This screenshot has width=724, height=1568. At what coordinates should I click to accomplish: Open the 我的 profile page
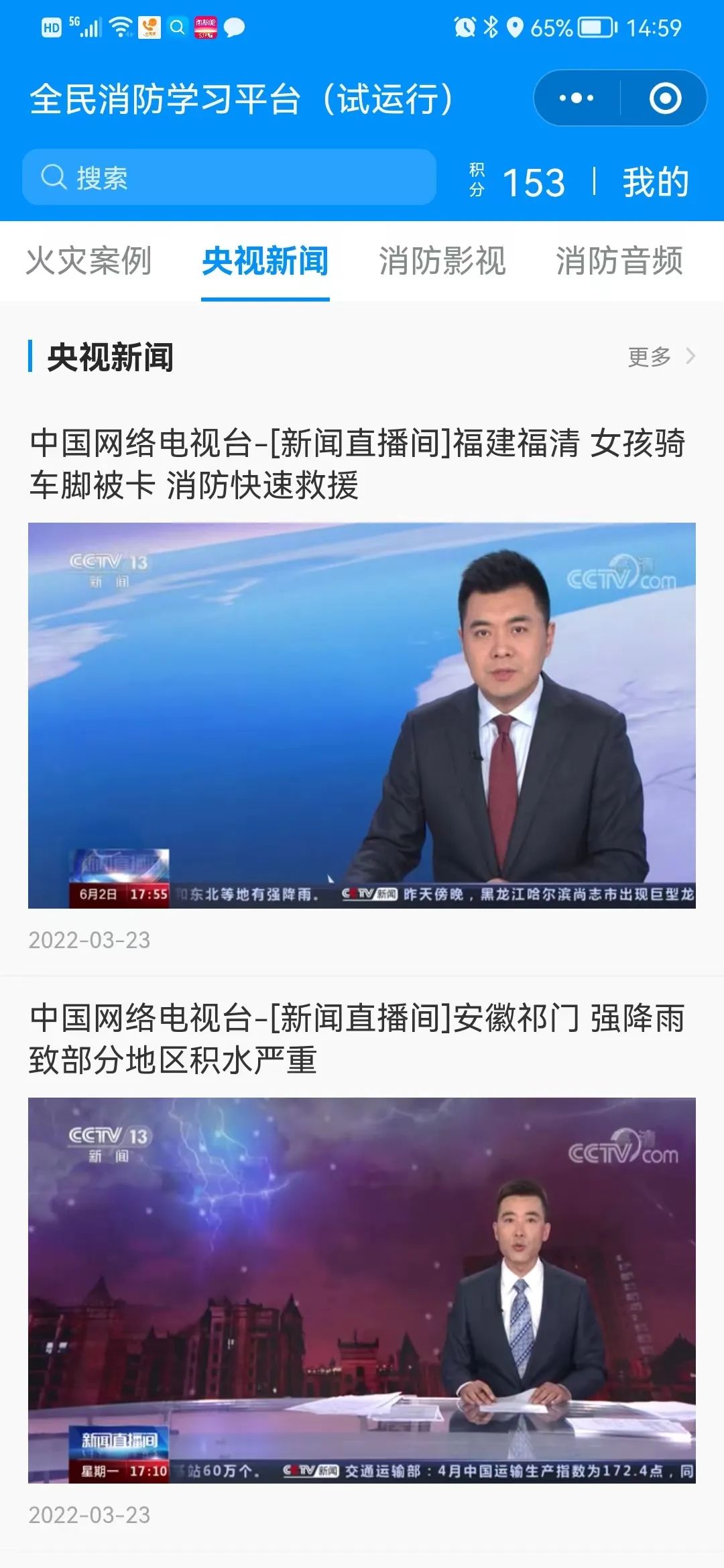click(x=655, y=182)
